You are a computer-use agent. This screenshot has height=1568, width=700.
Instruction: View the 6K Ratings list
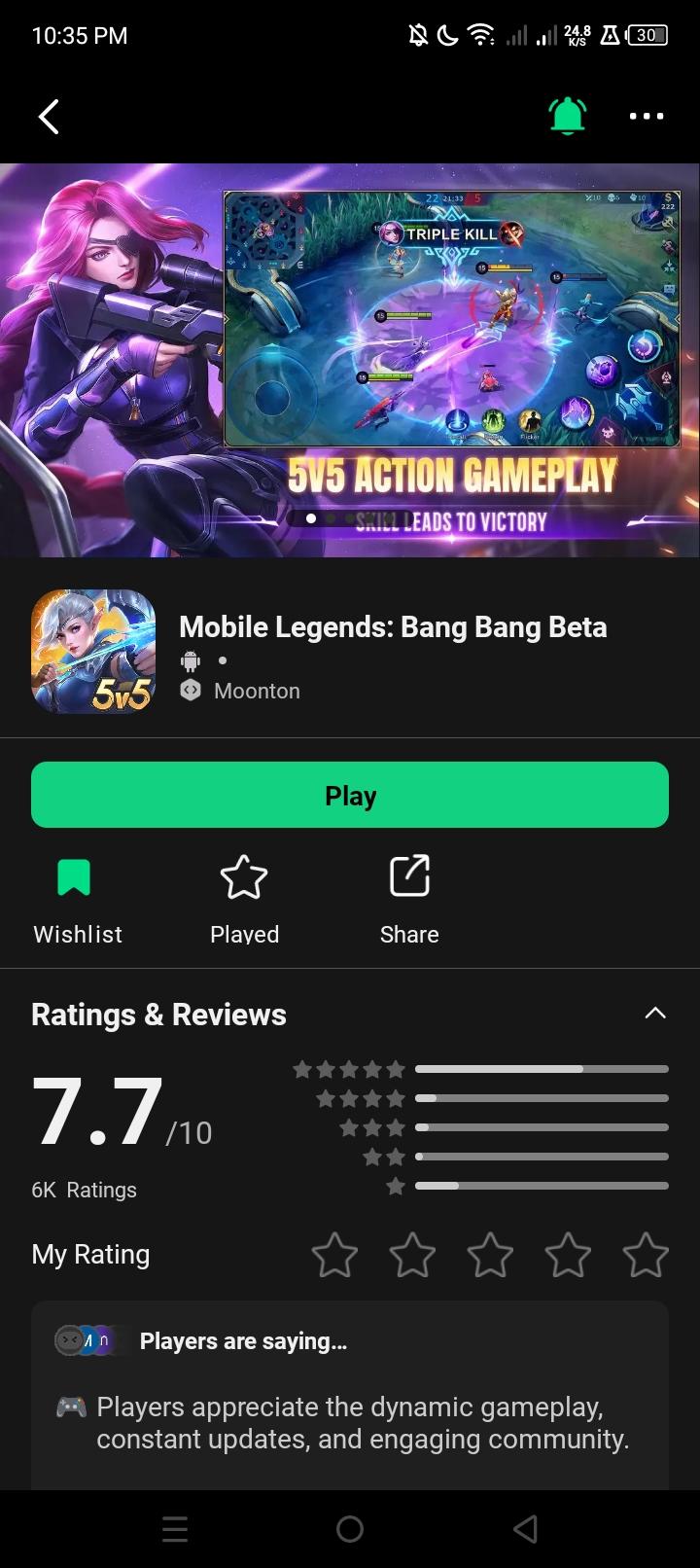pyautogui.click(x=84, y=1189)
